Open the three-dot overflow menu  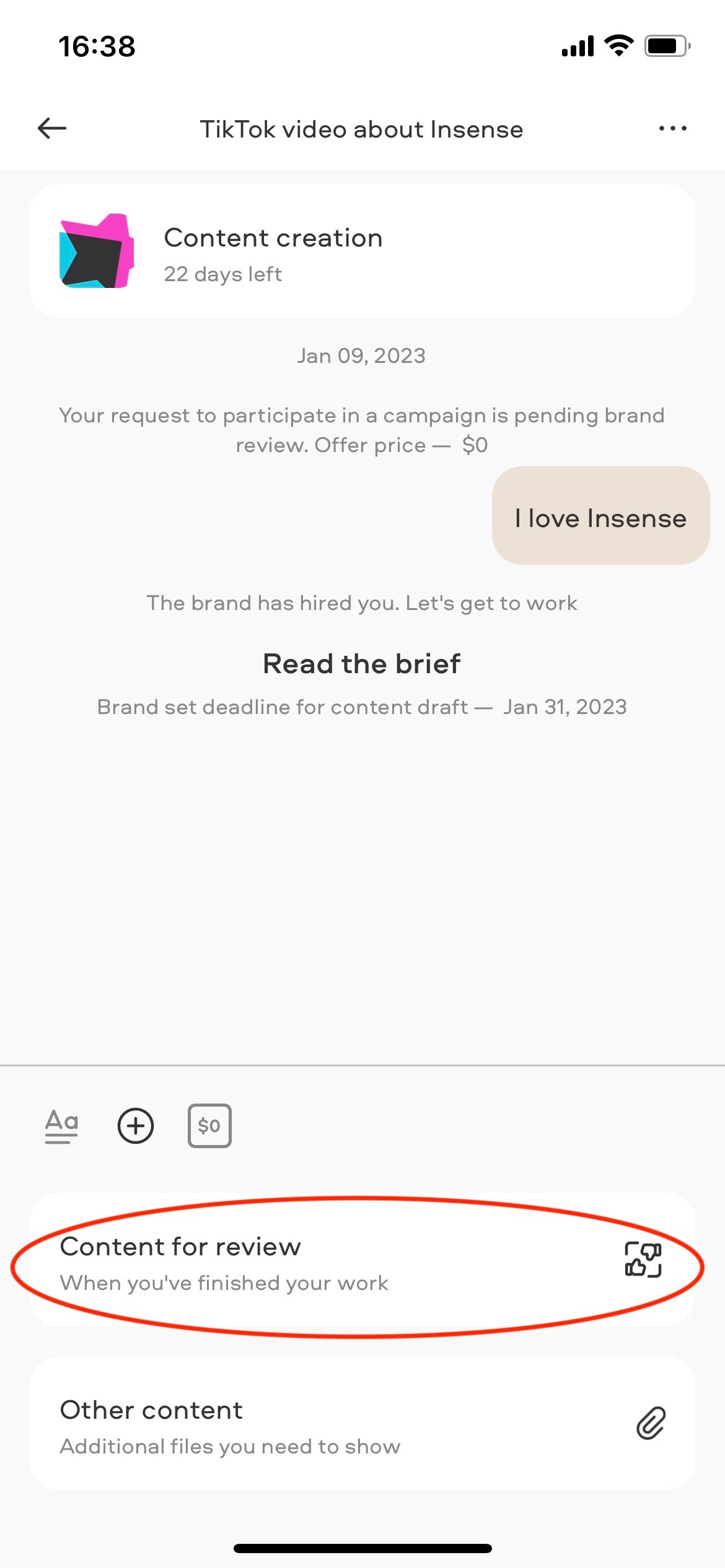coord(672,129)
